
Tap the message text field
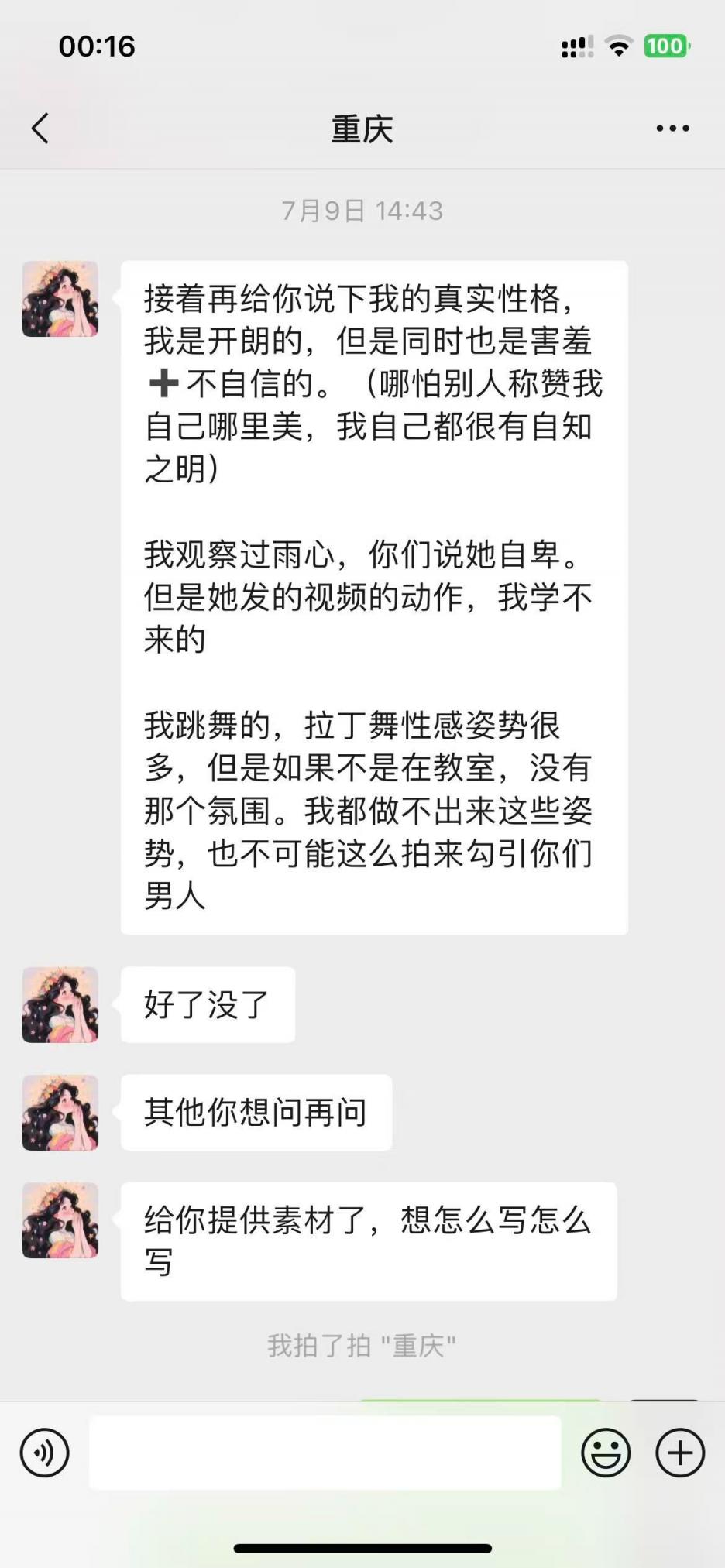(x=325, y=1453)
